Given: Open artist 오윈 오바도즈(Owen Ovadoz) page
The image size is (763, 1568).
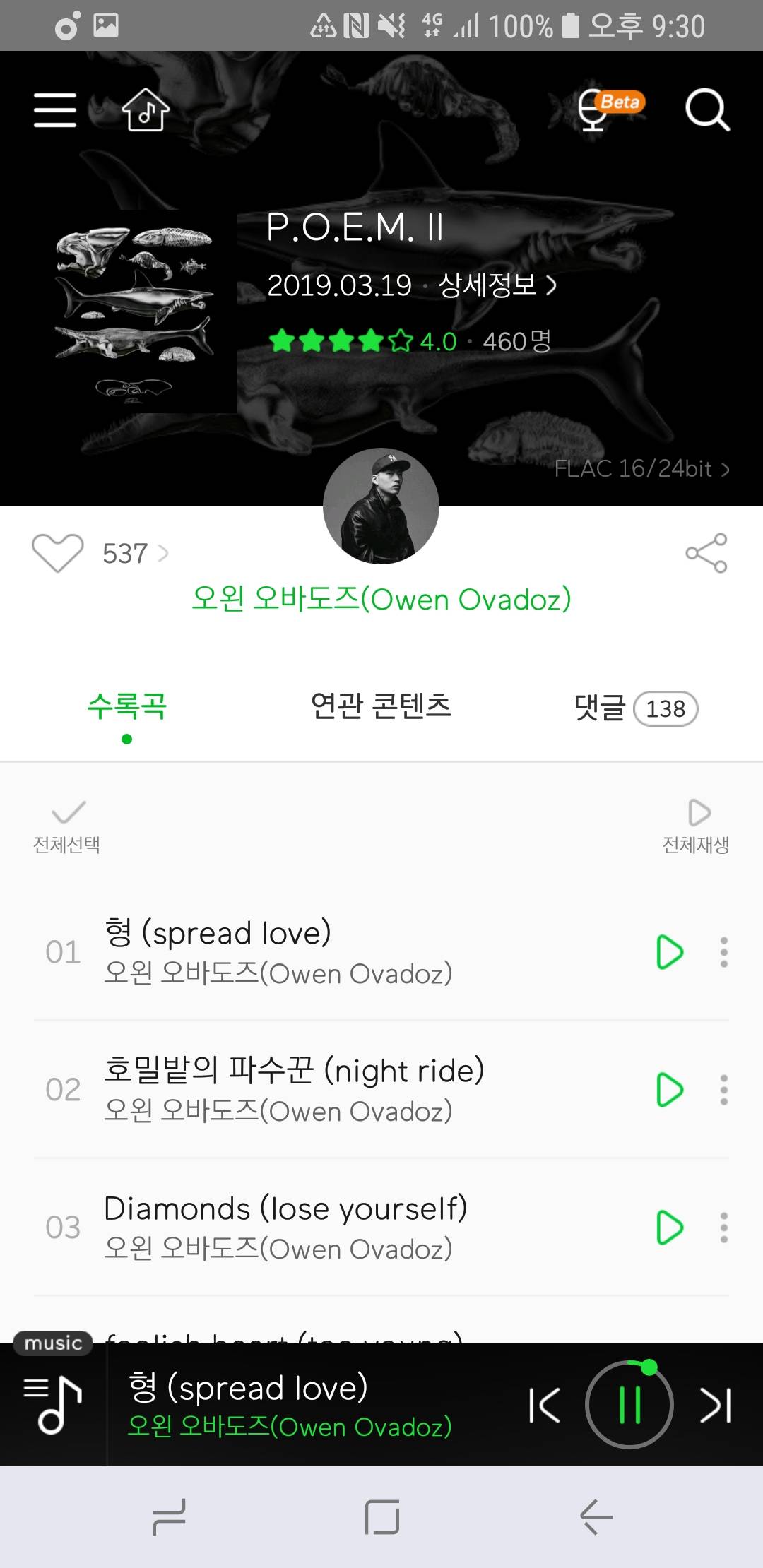Looking at the screenshot, I should tap(381, 599).
